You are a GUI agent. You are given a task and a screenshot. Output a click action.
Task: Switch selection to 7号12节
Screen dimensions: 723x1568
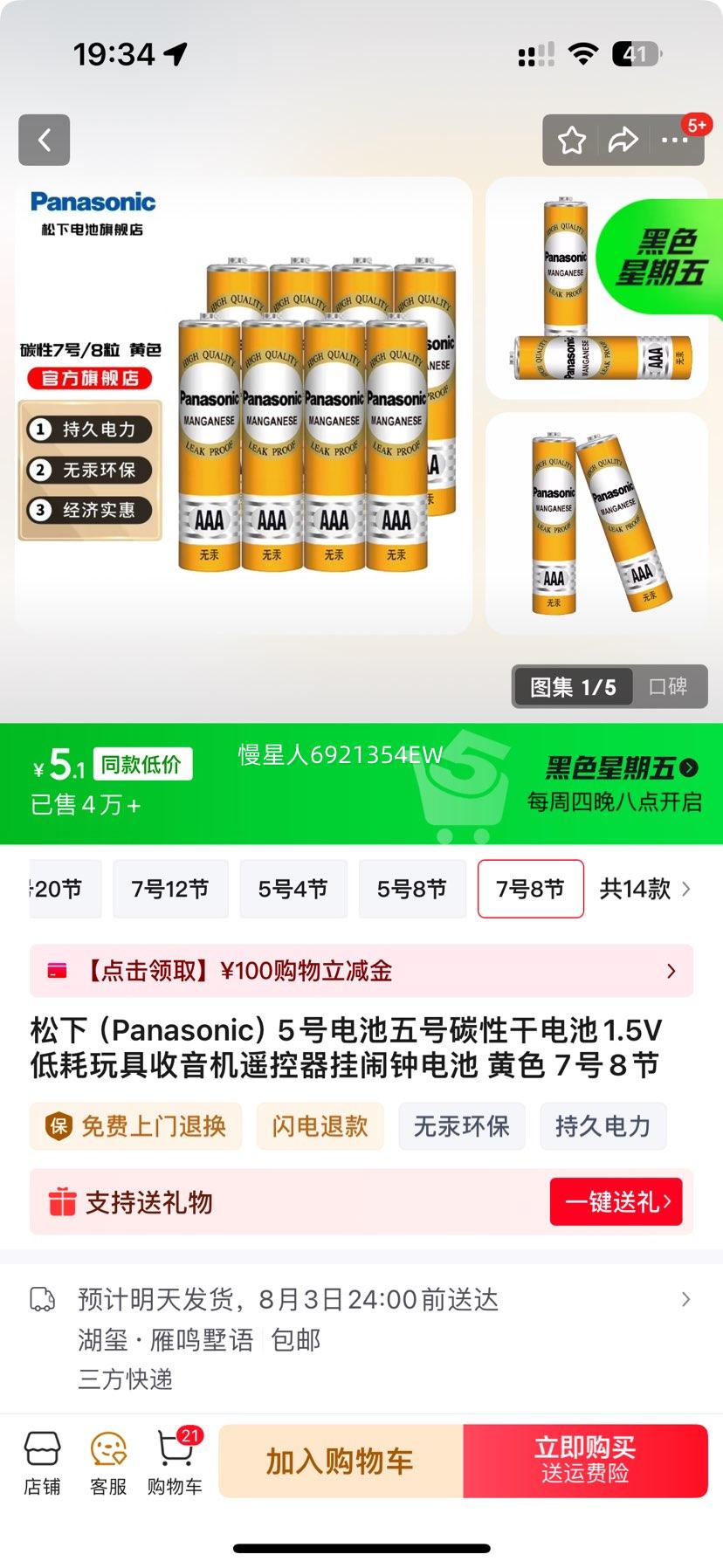(x=170, y=889)
